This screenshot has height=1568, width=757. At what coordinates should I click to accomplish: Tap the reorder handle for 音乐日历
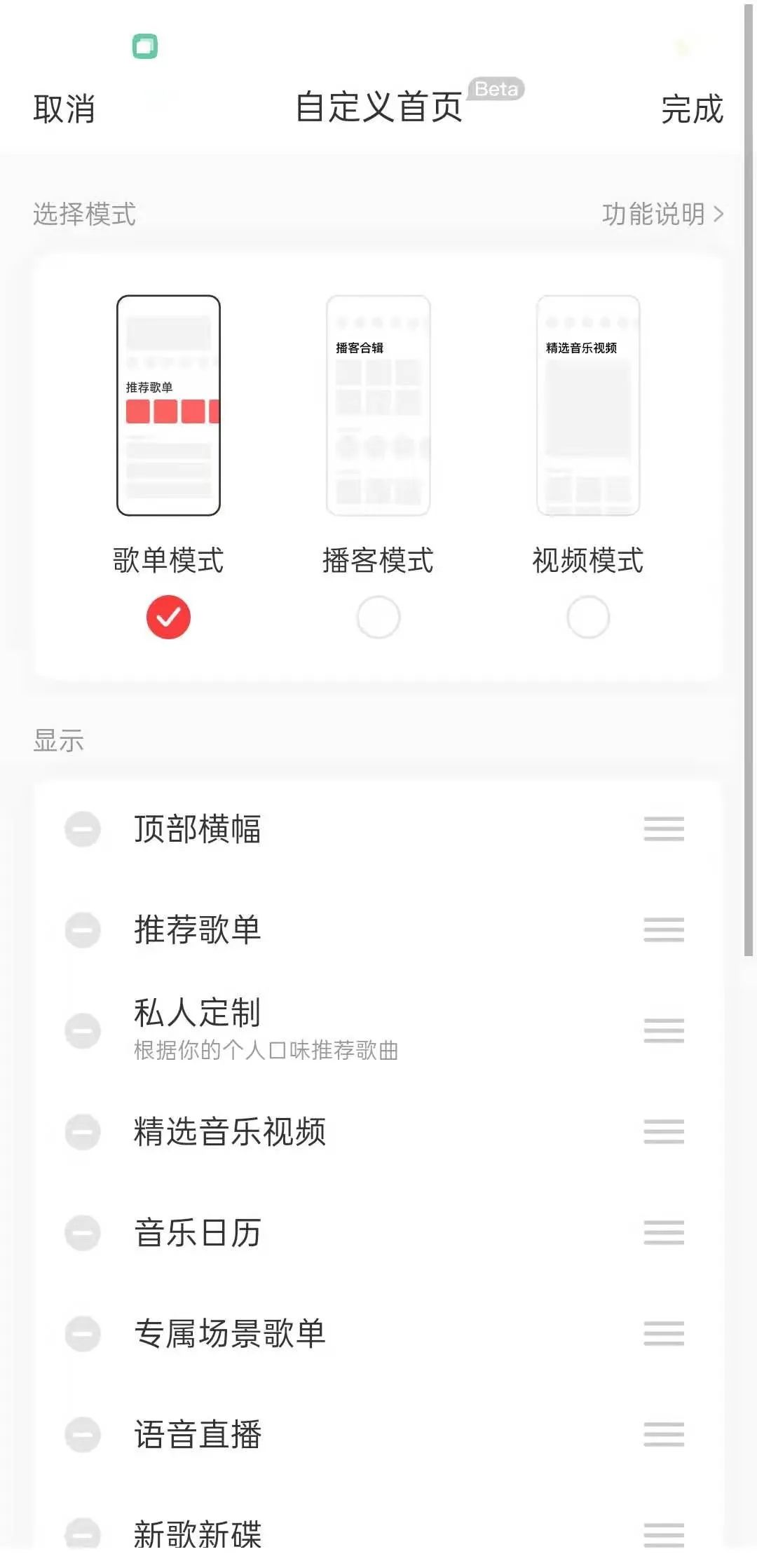point(663,1232)
